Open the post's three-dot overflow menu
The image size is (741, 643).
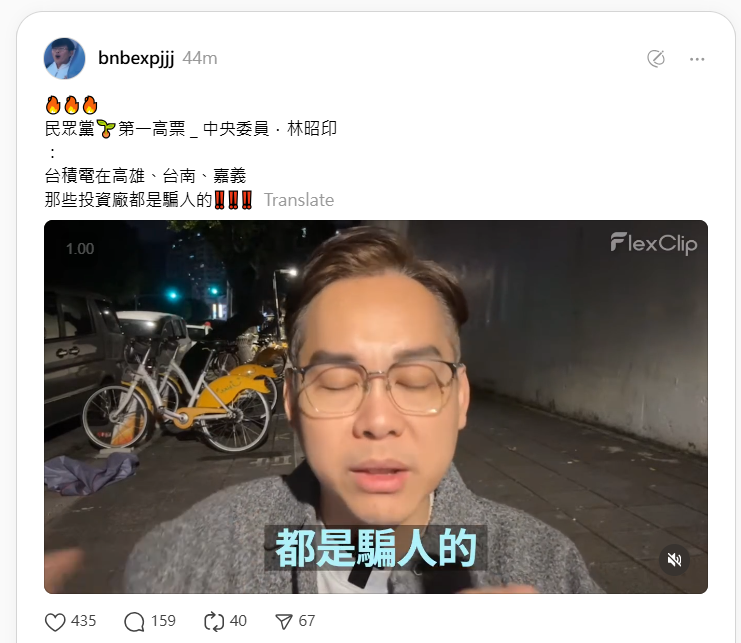[697, 59]
